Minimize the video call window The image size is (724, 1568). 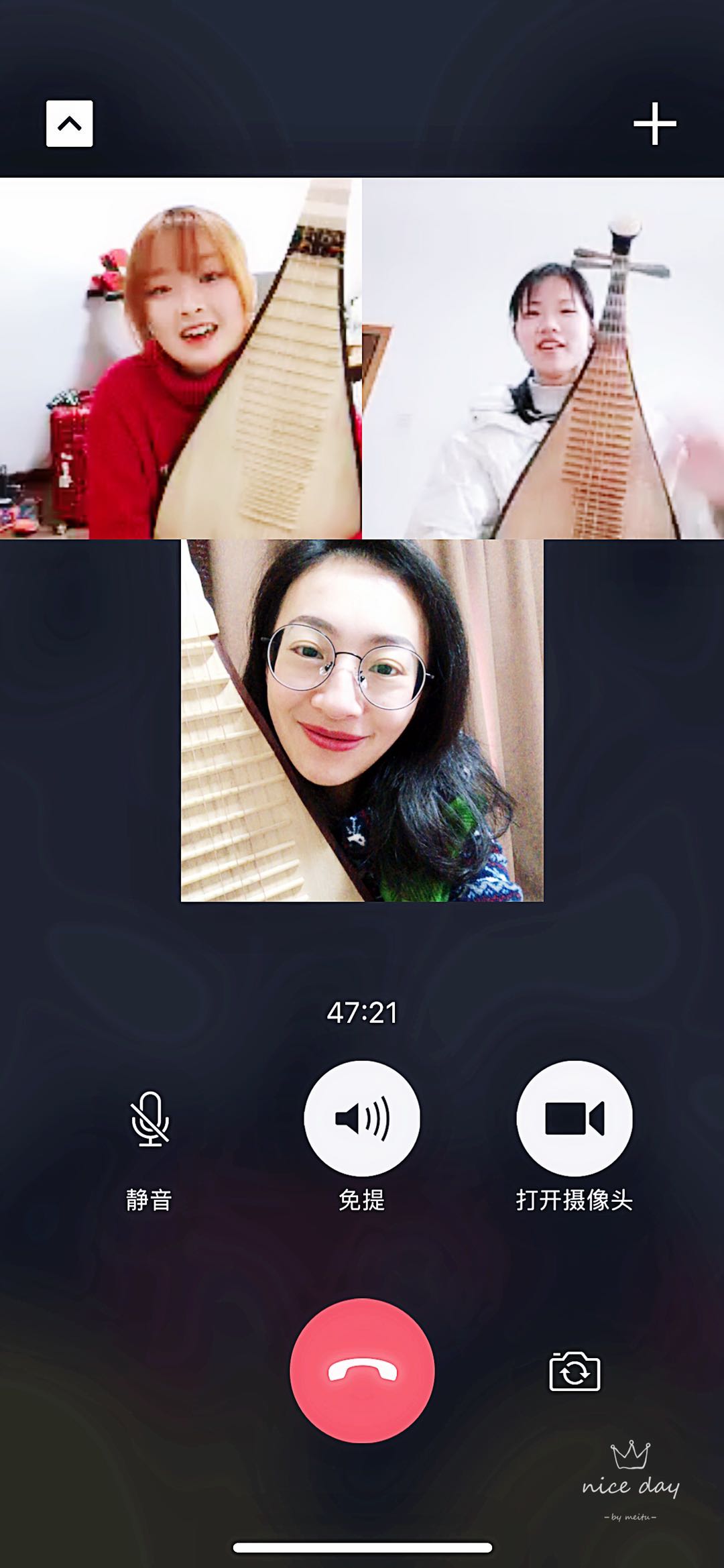[x=70, y=123]
